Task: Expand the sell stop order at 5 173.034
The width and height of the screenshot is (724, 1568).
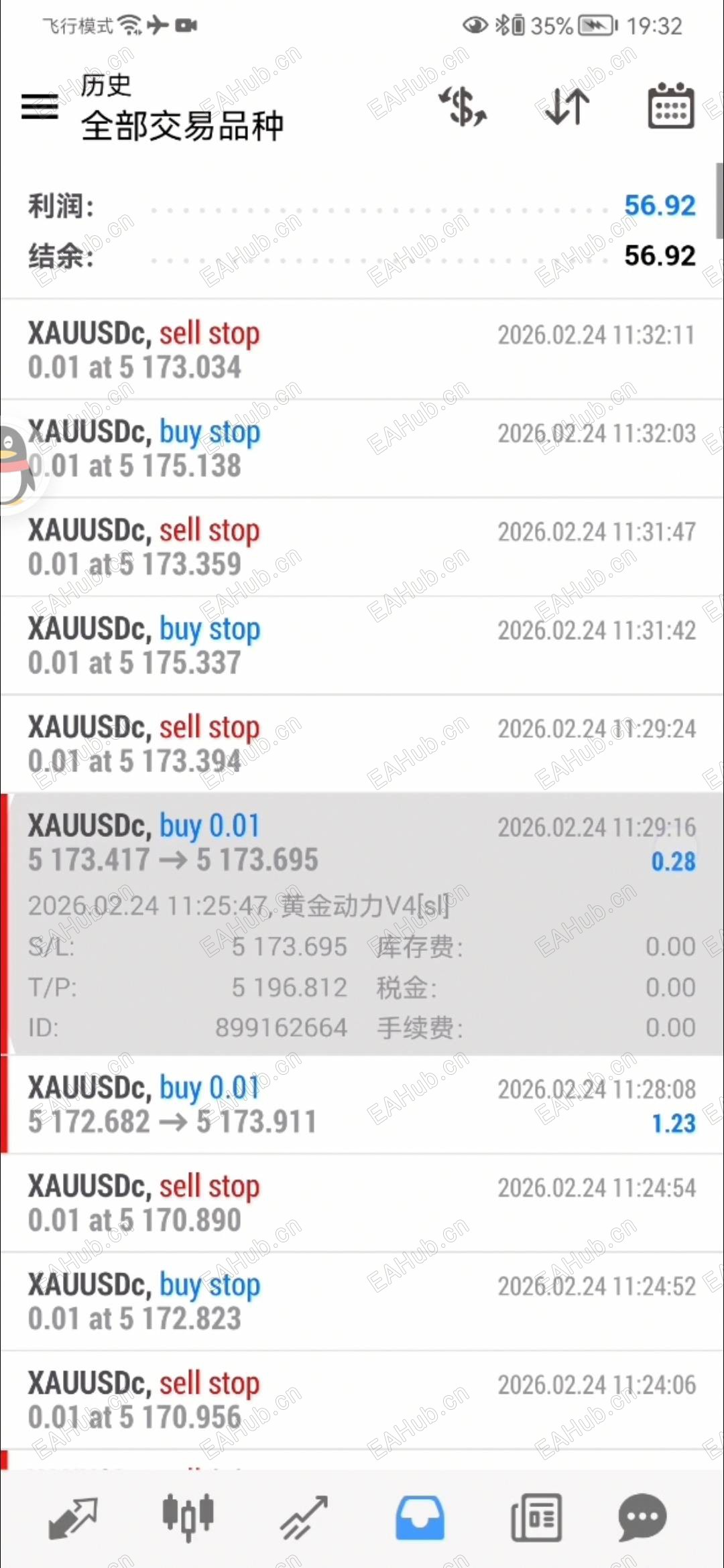Action: (x=362, y=350)
